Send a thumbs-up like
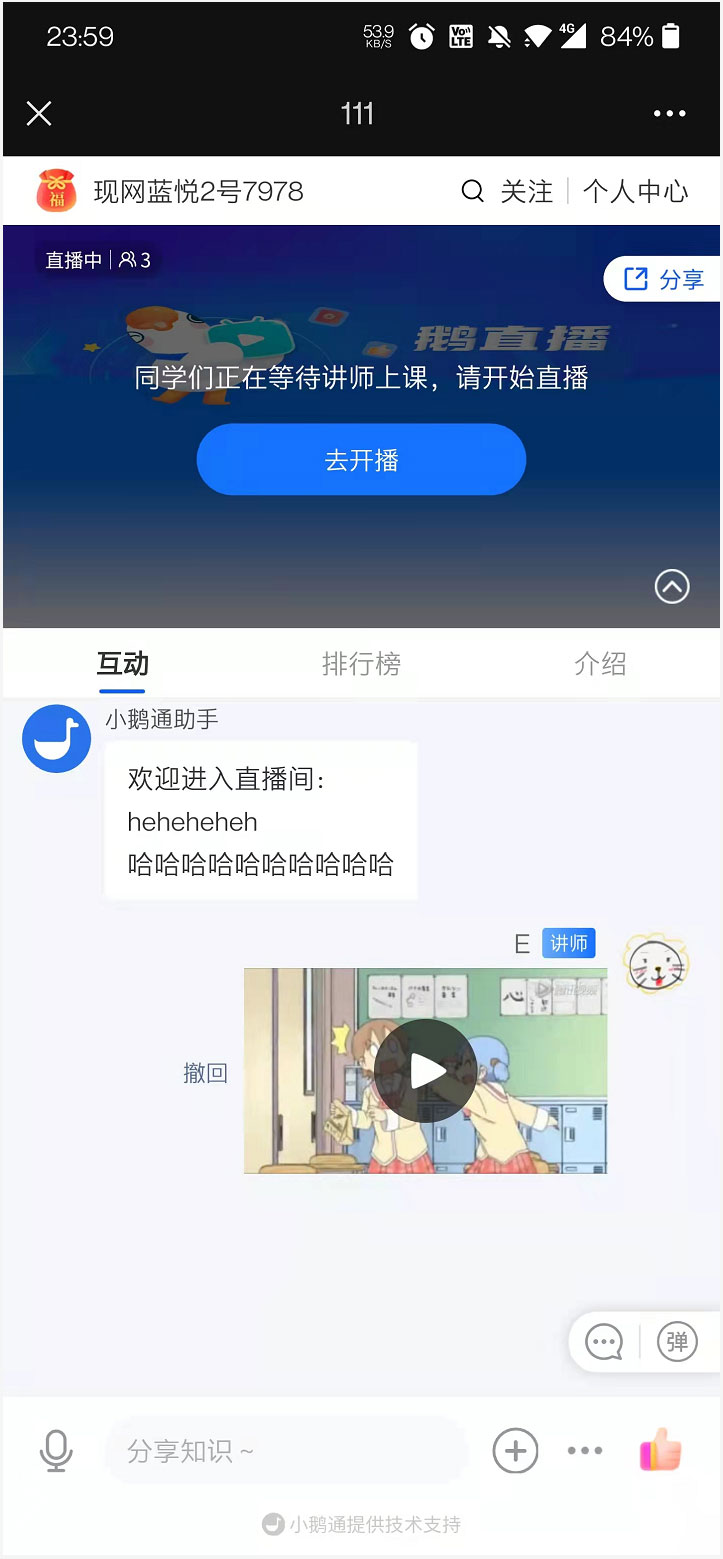The image size is (723, 1559). click(x=660, y=1450)
